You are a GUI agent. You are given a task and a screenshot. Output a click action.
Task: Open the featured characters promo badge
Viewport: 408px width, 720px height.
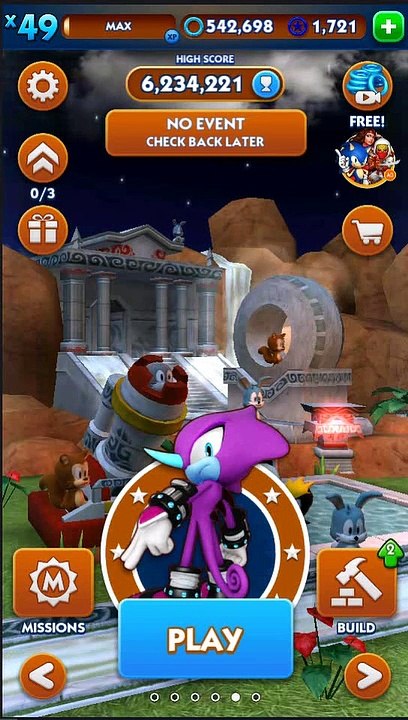(x=367, y=159)
